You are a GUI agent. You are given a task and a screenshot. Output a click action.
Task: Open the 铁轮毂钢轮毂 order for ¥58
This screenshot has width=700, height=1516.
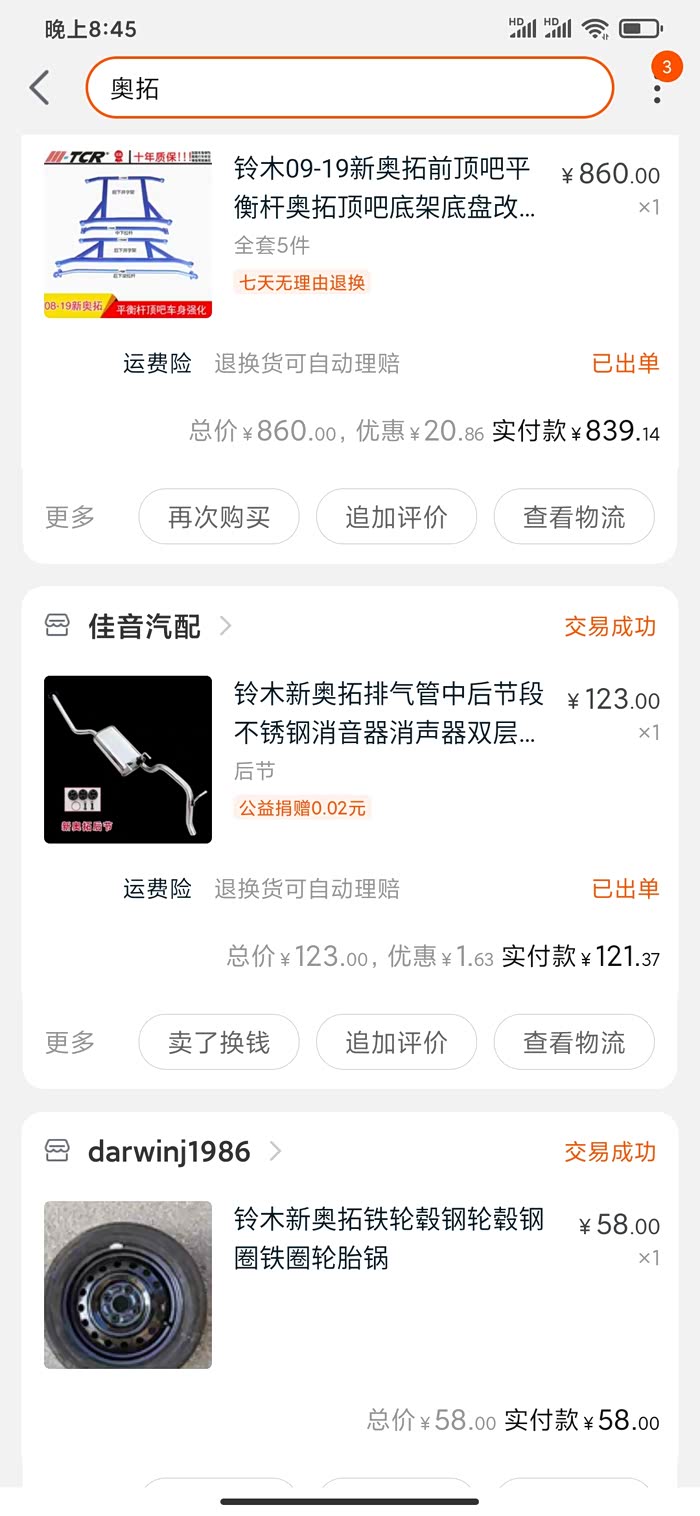[390, 1238]
